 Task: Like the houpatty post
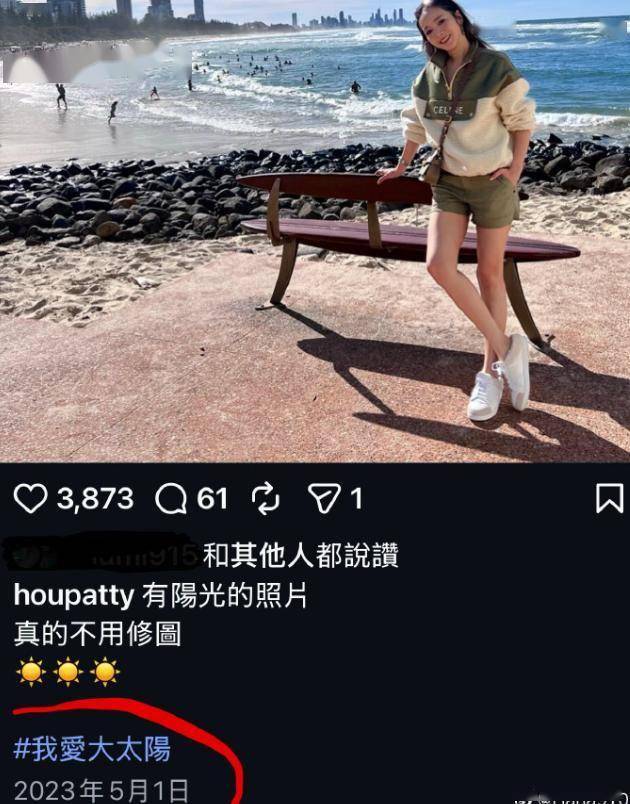30,497
